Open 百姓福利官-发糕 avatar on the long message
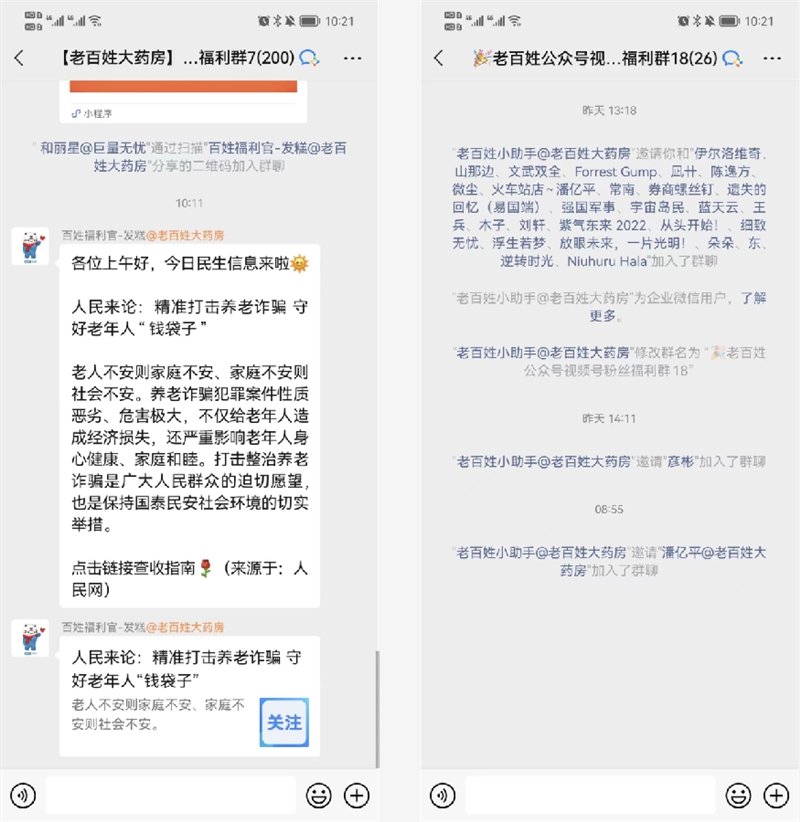The image size is (800, 822). pyautogui.click(x=30, y=246)
